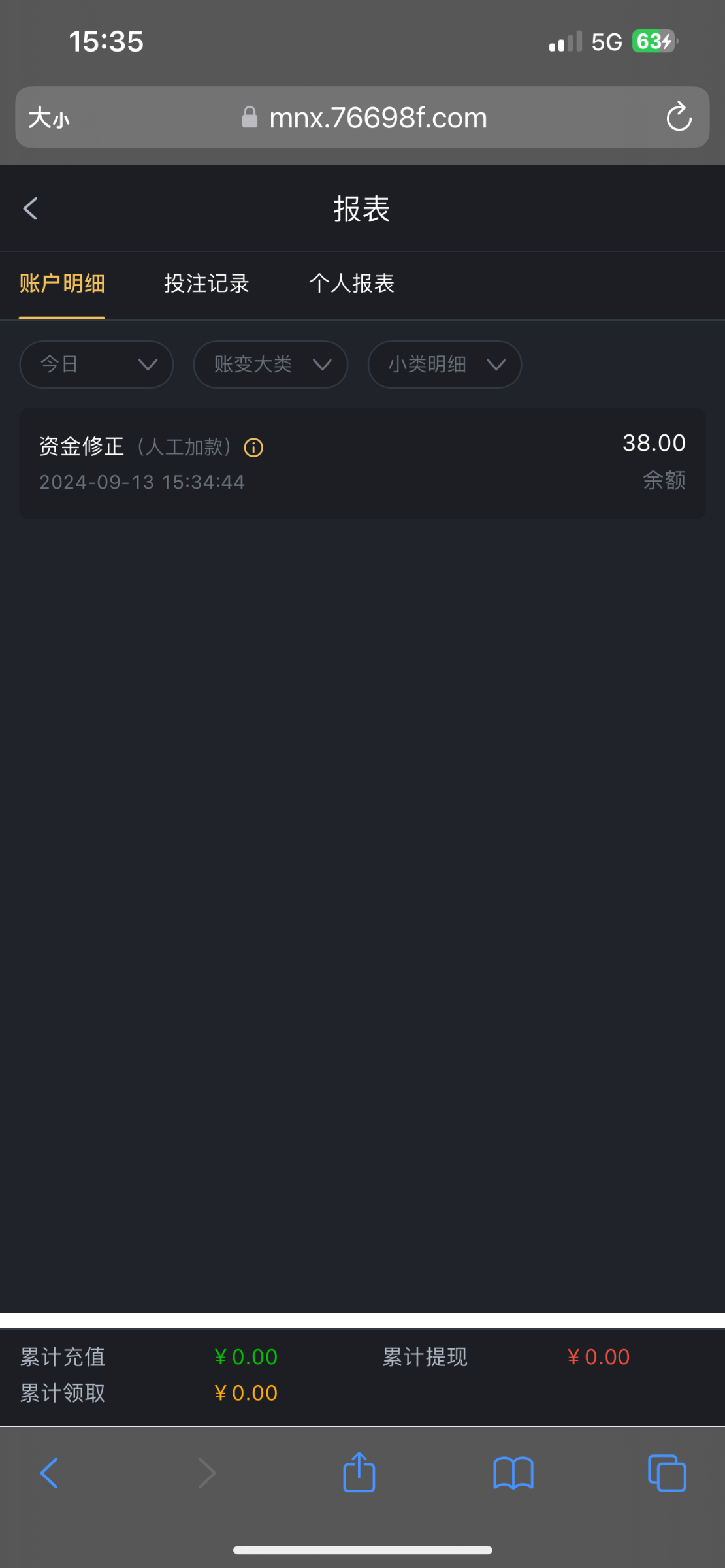Open Safari bookmarks
The image size is (725, 1568).
(x=513, y=1473)
